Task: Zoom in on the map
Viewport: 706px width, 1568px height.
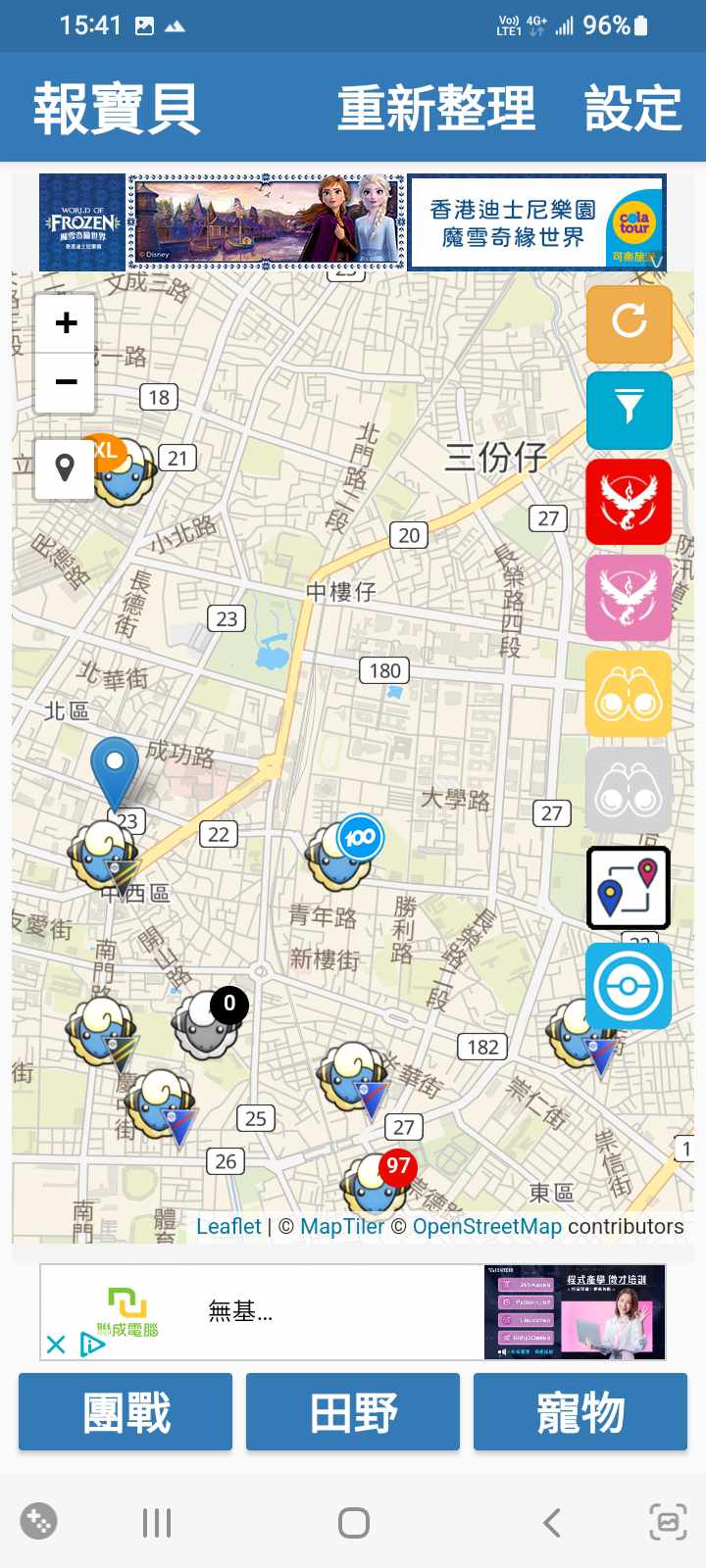Action: tap(66, 322)
